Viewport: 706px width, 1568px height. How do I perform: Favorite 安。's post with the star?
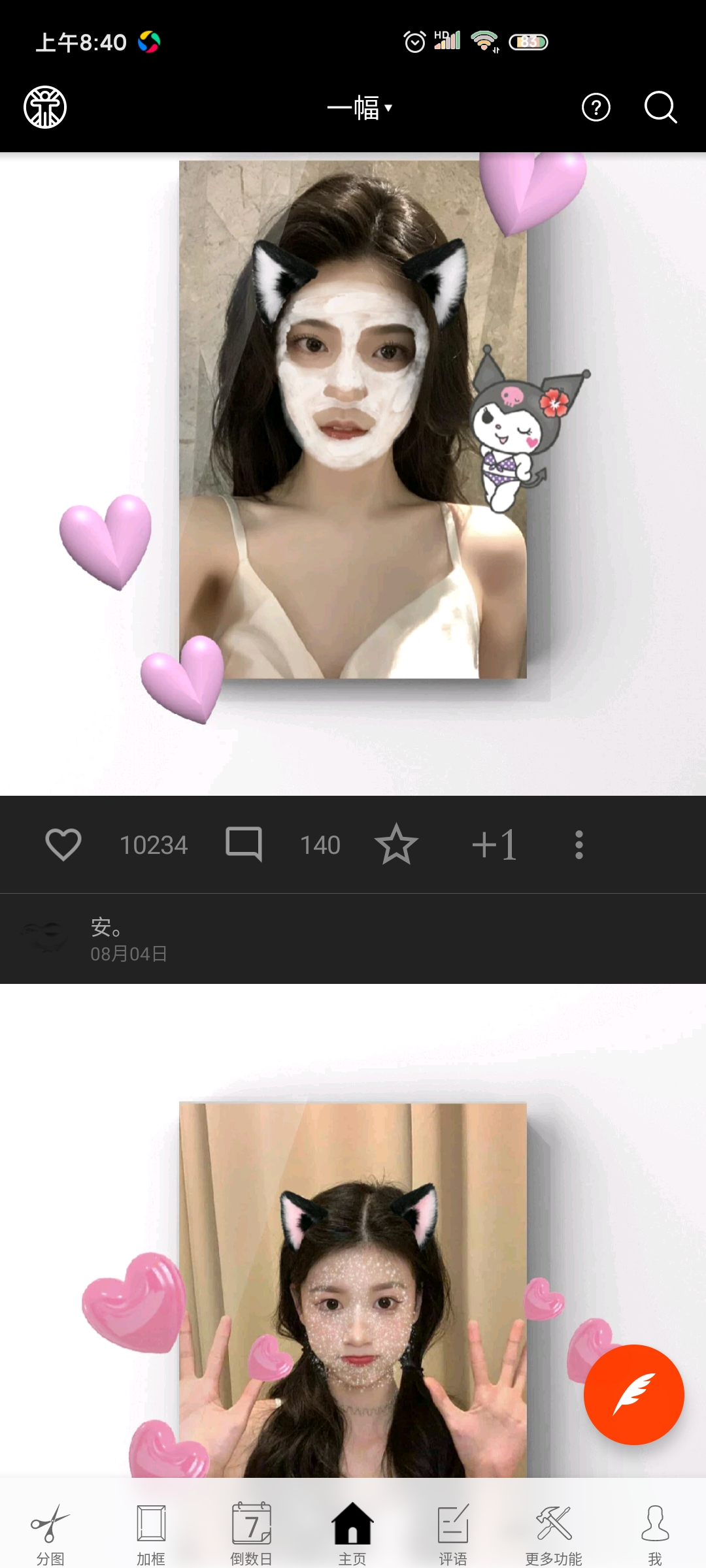pos(396,844)
